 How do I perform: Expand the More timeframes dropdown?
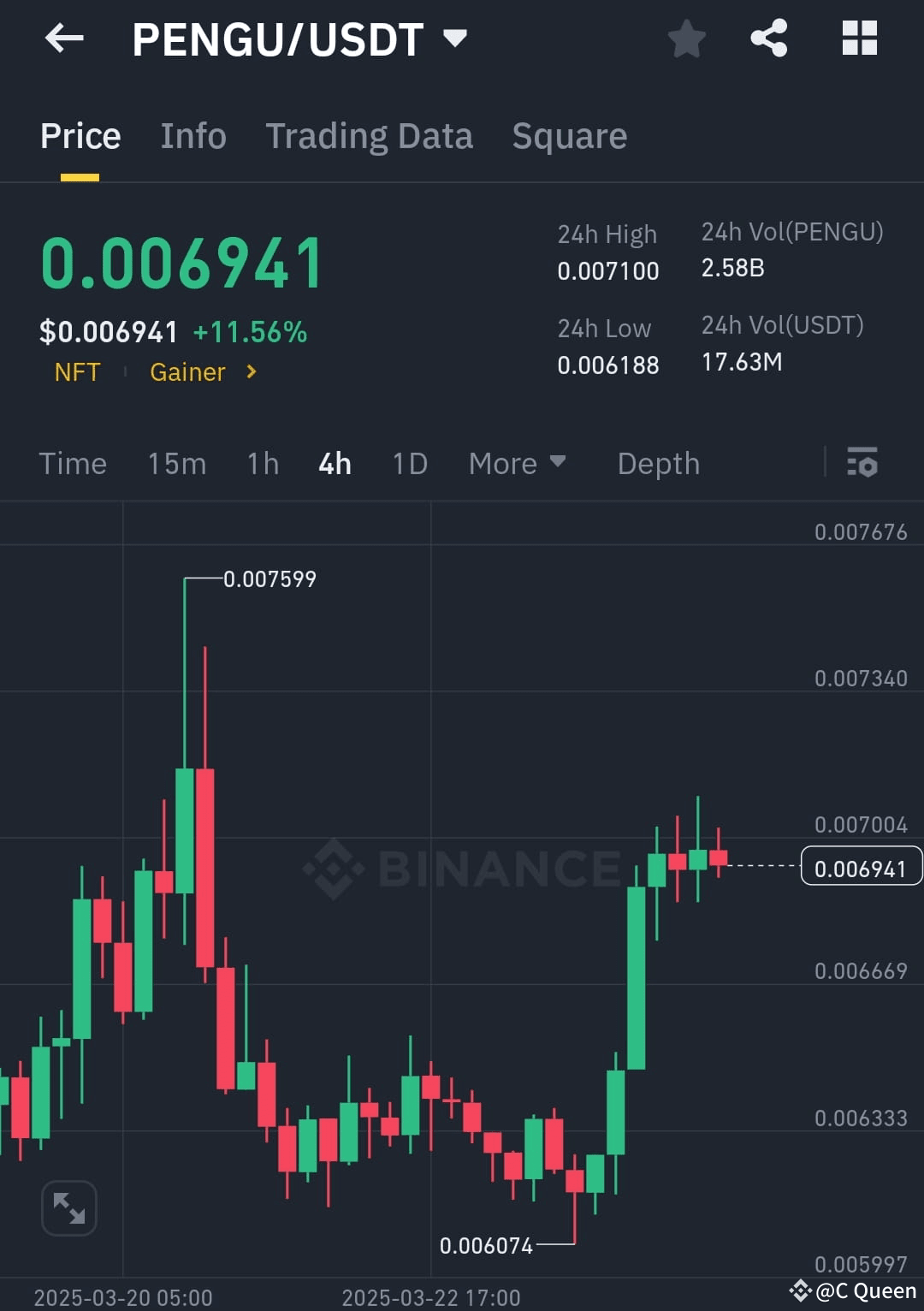518,463
